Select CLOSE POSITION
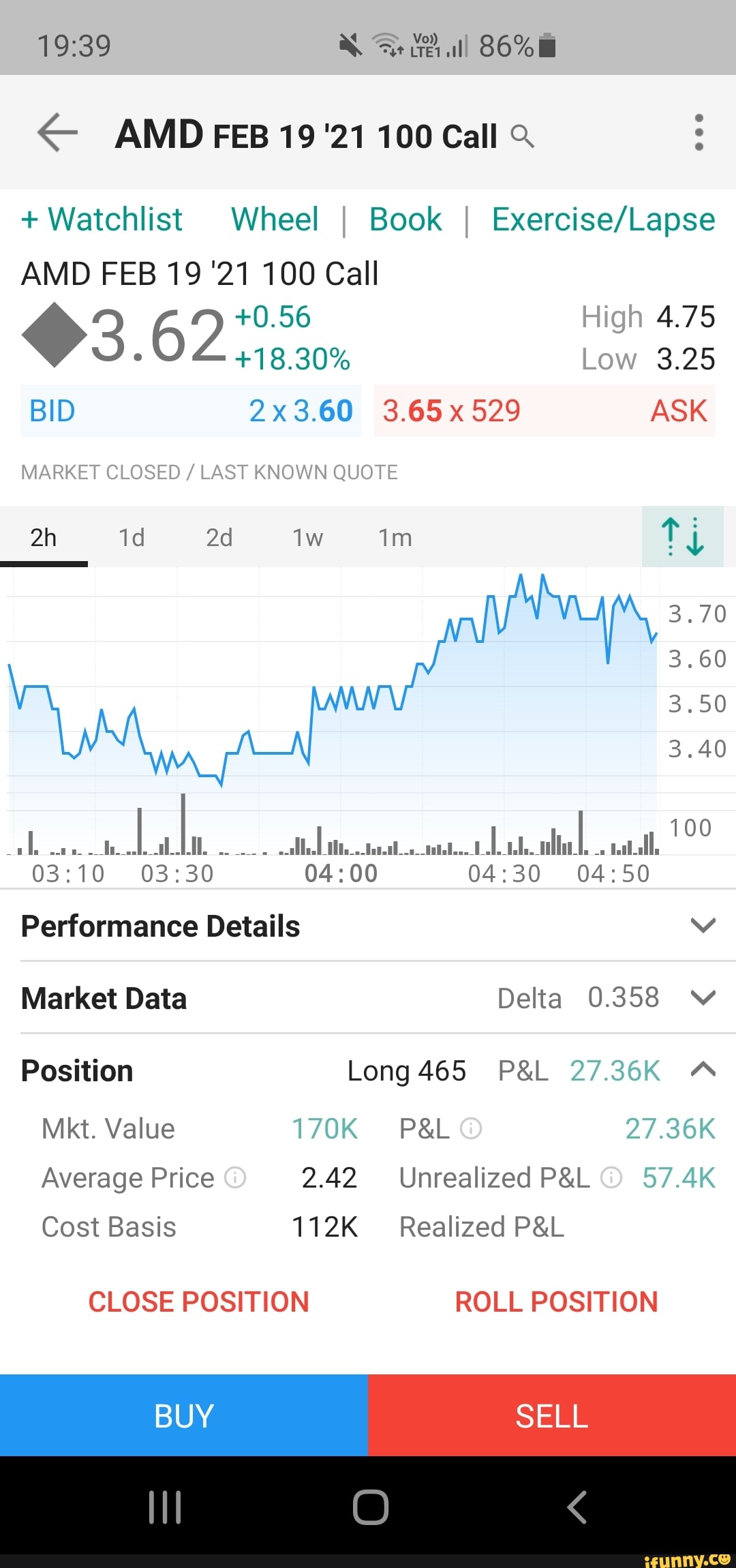This screenshot has width=736, height=1568. [198, 1301]
